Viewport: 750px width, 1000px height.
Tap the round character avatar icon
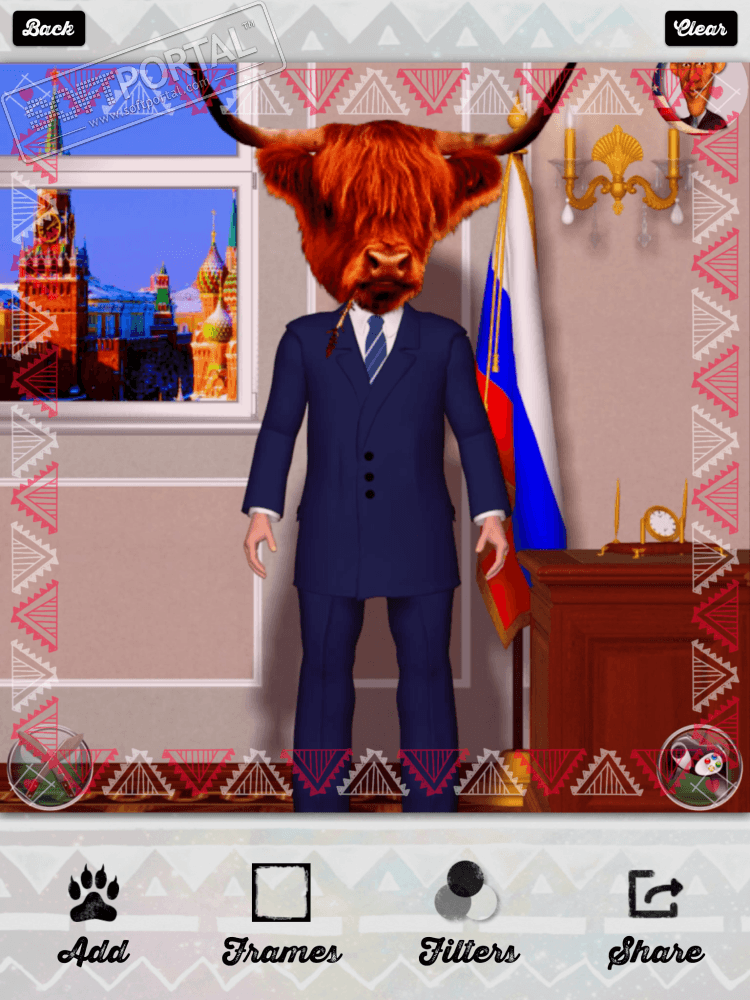click(x=697, y=97)
